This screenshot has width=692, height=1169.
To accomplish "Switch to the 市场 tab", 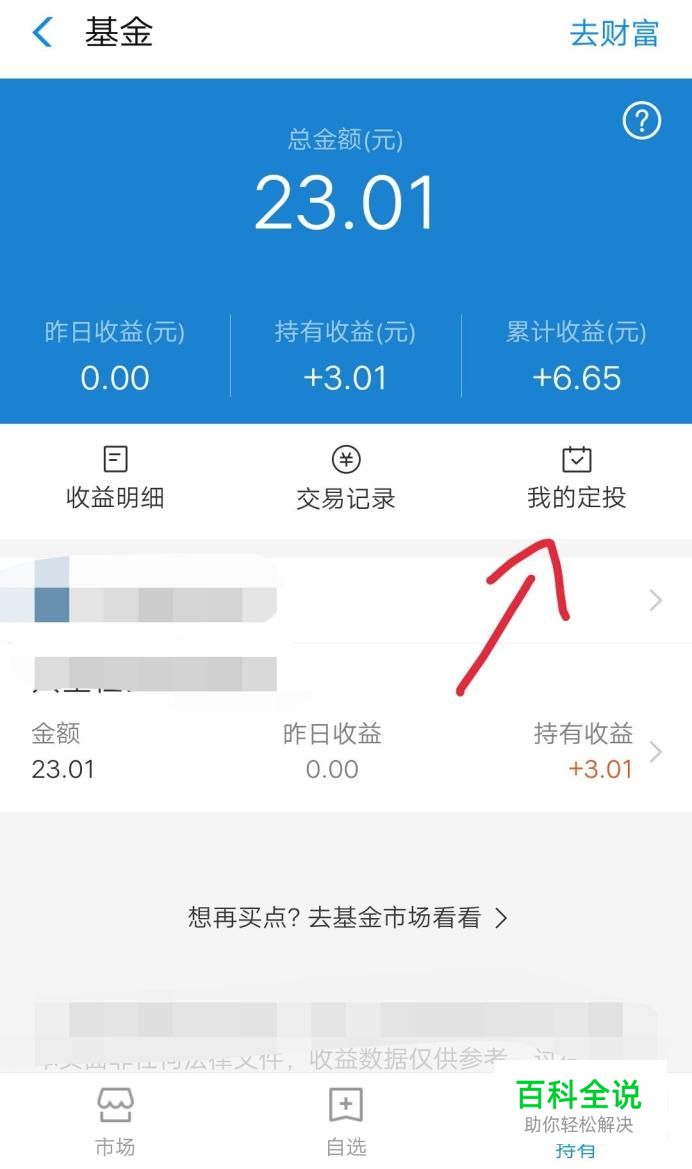I will click(115, 1122).
